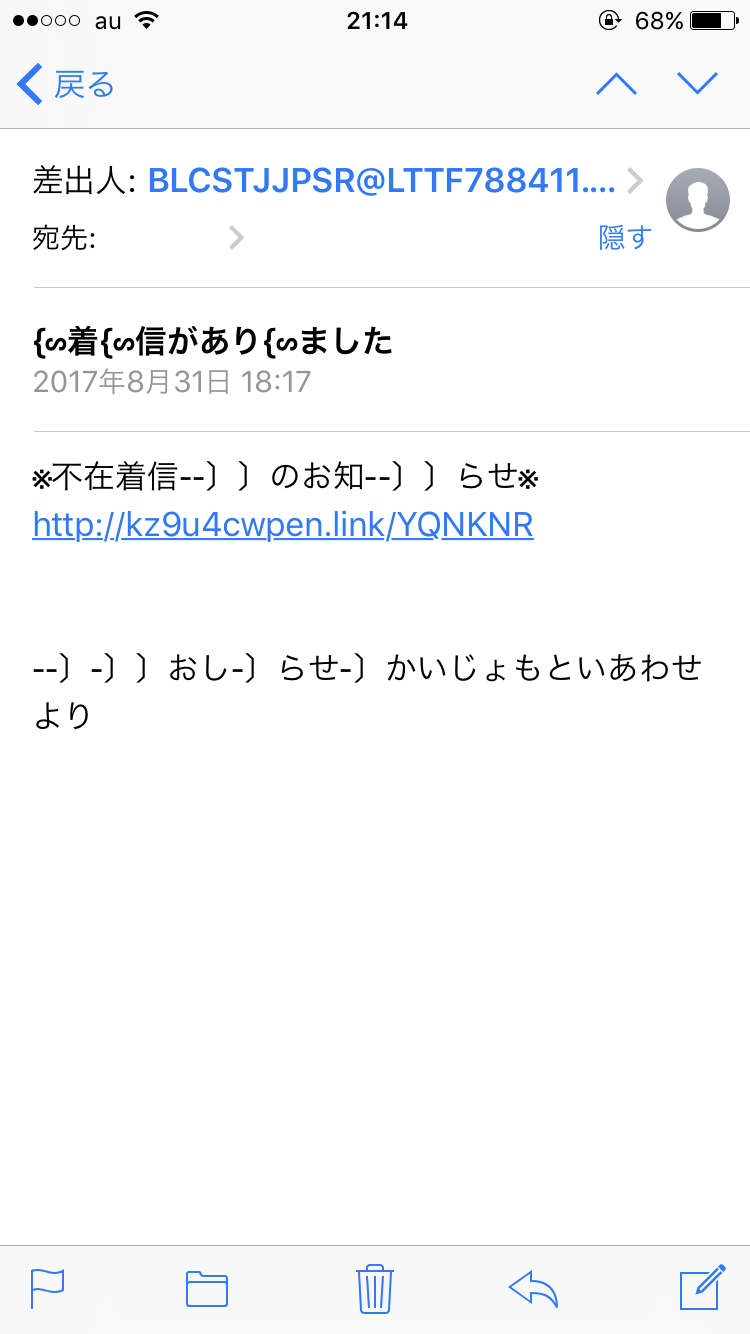The height and width of the screenshot is (1334, 750).
Task: Flag this email using the flag icon
Action: (47, 1290)
